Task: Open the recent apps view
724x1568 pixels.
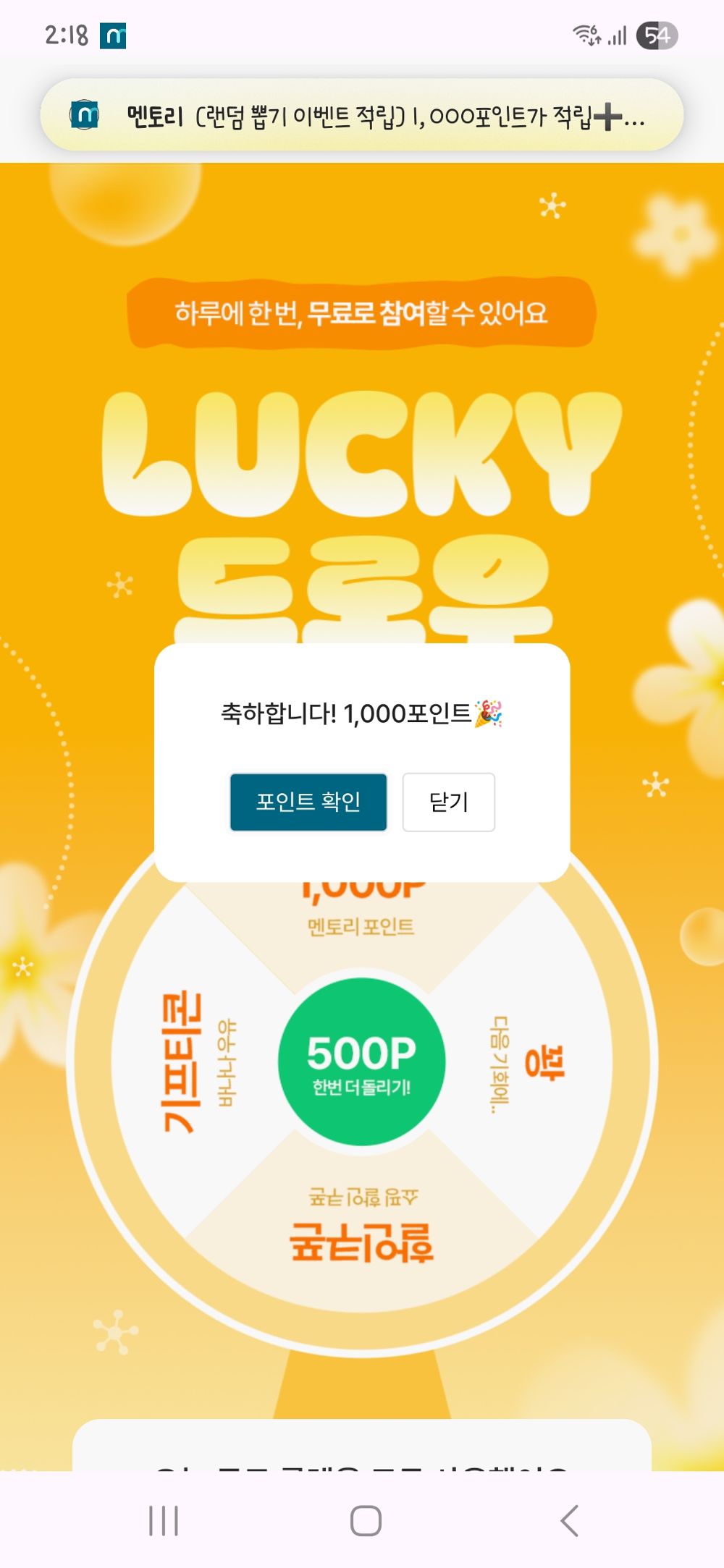Action: 163,1520
